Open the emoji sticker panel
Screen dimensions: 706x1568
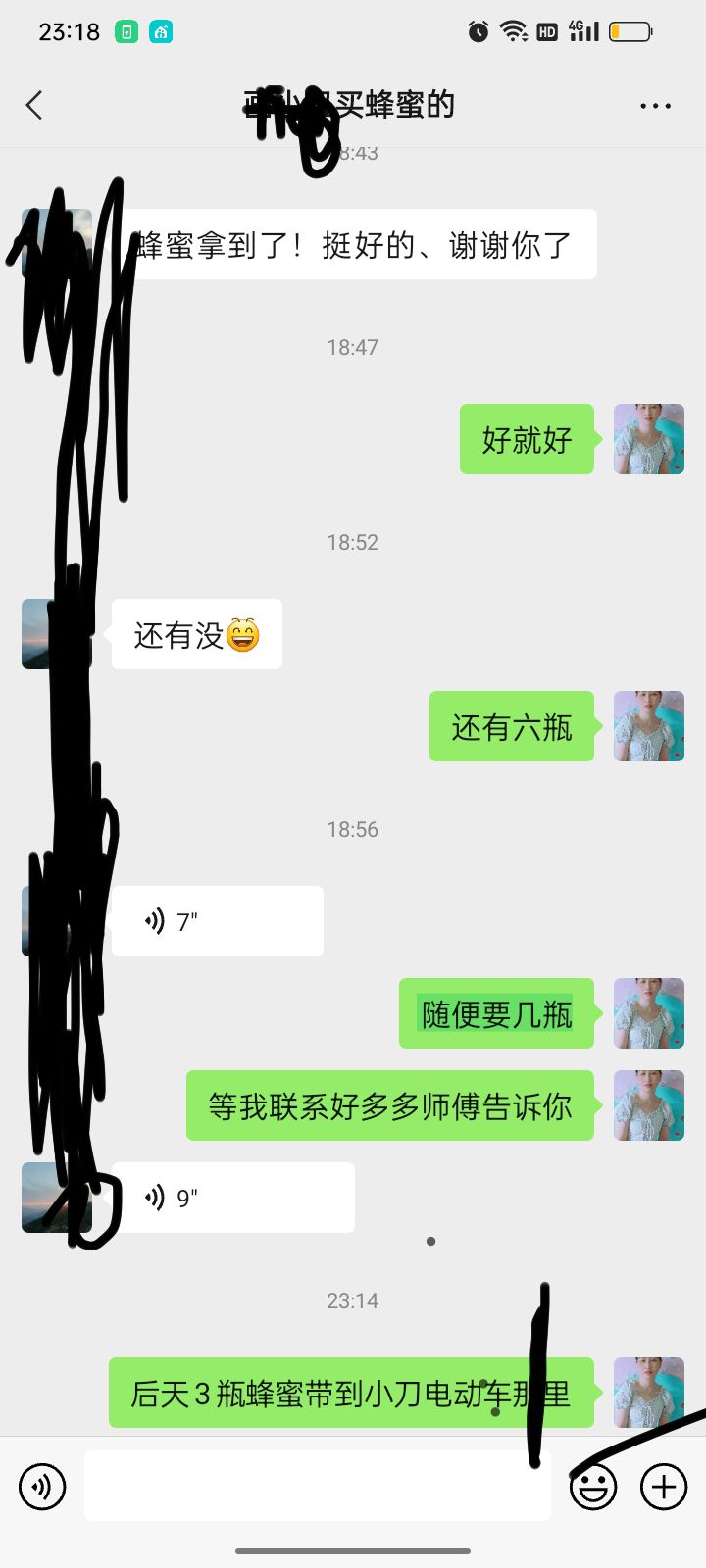click(593, 1487)
